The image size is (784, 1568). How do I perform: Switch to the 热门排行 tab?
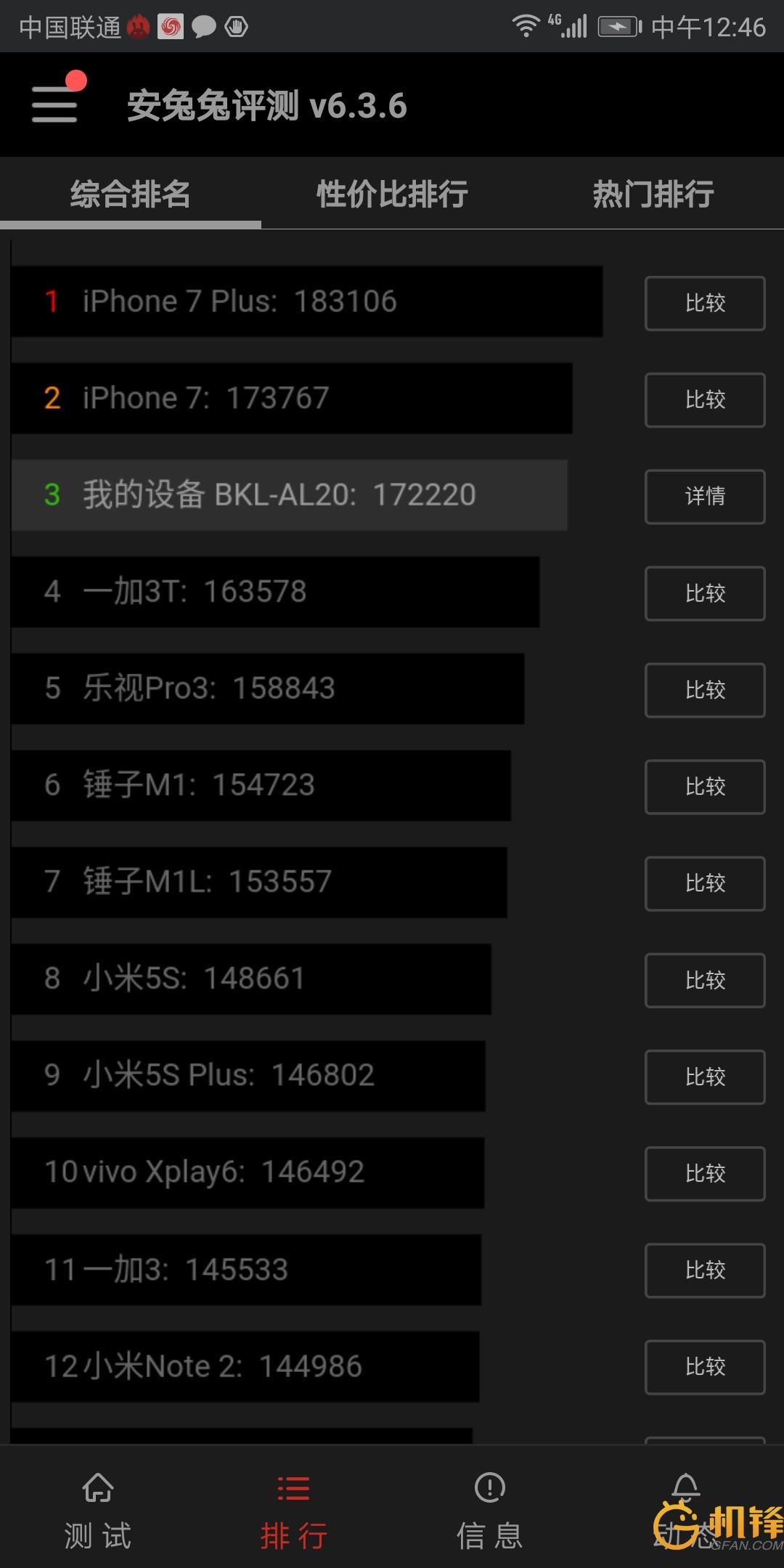click(x=653, y=195)
